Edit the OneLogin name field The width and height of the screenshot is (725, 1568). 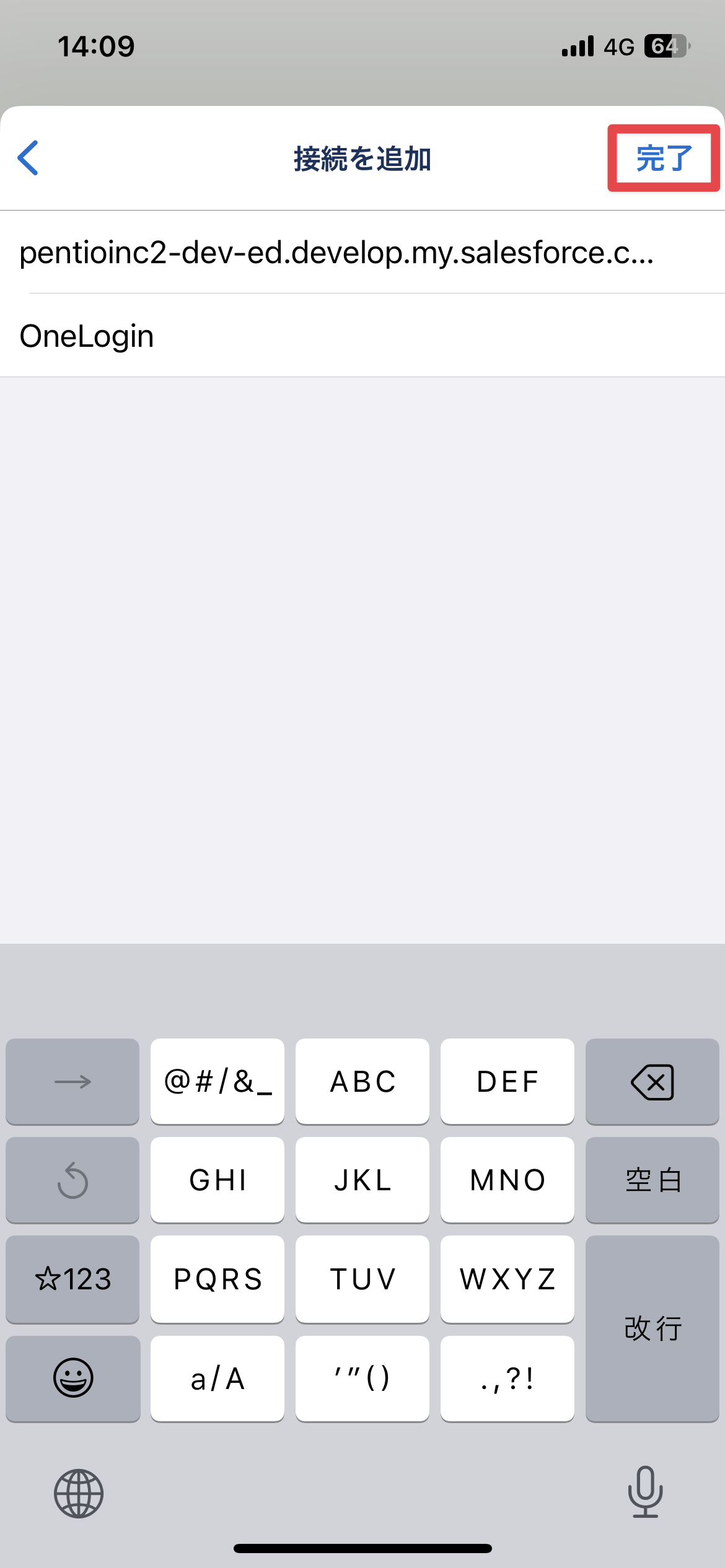point(362,336)
